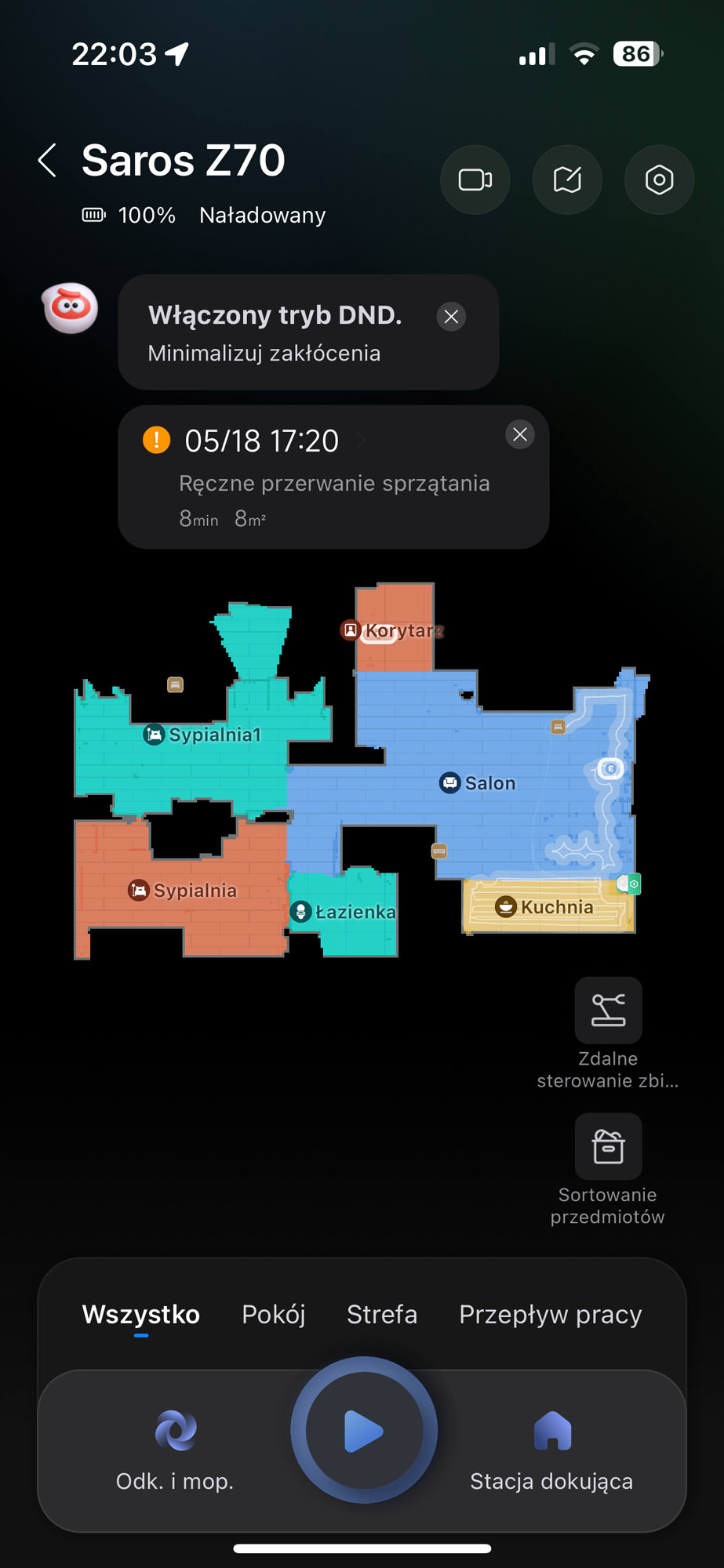
Task: Select the Korytarz room on the map
Action: point(393,630)
